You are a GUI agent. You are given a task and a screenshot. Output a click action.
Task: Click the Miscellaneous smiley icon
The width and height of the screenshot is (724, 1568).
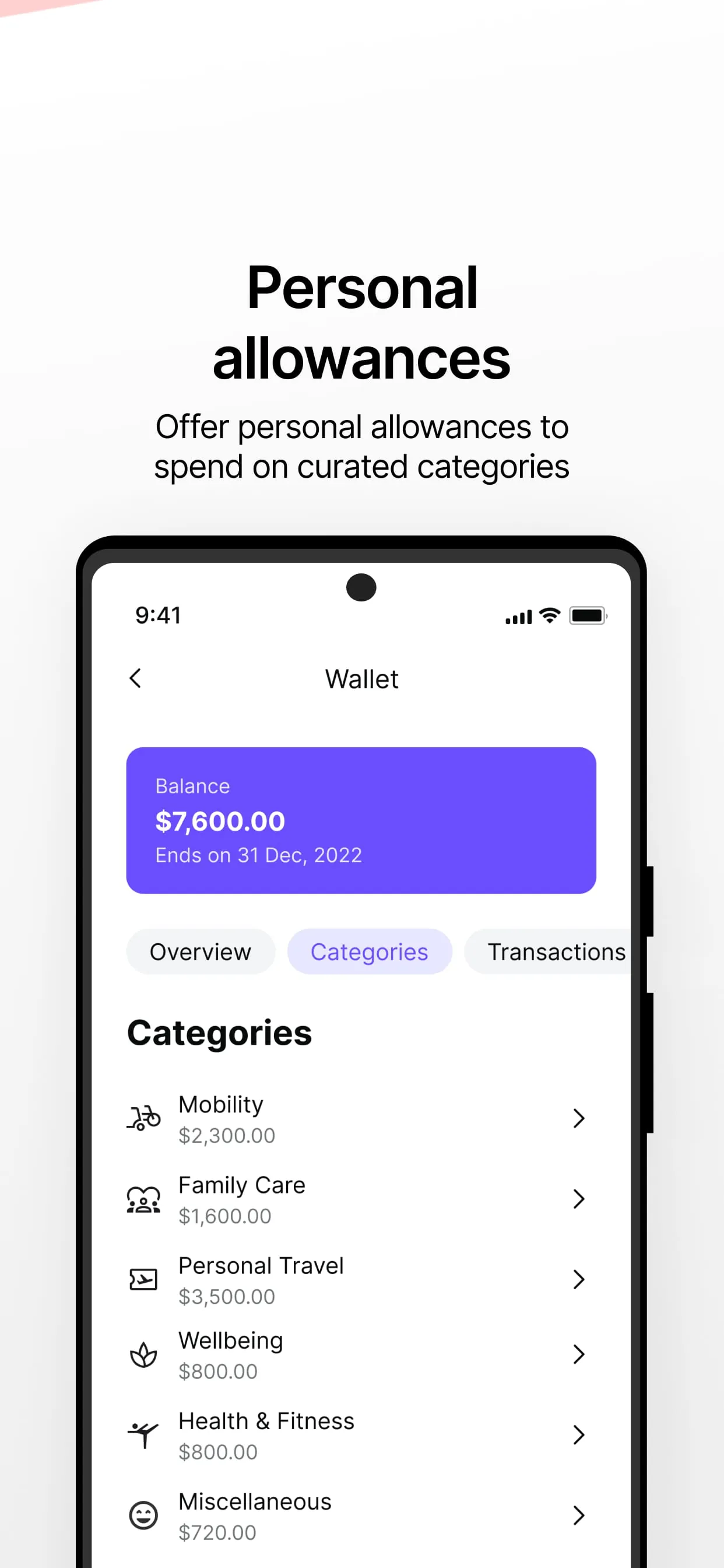point(143,1515)
